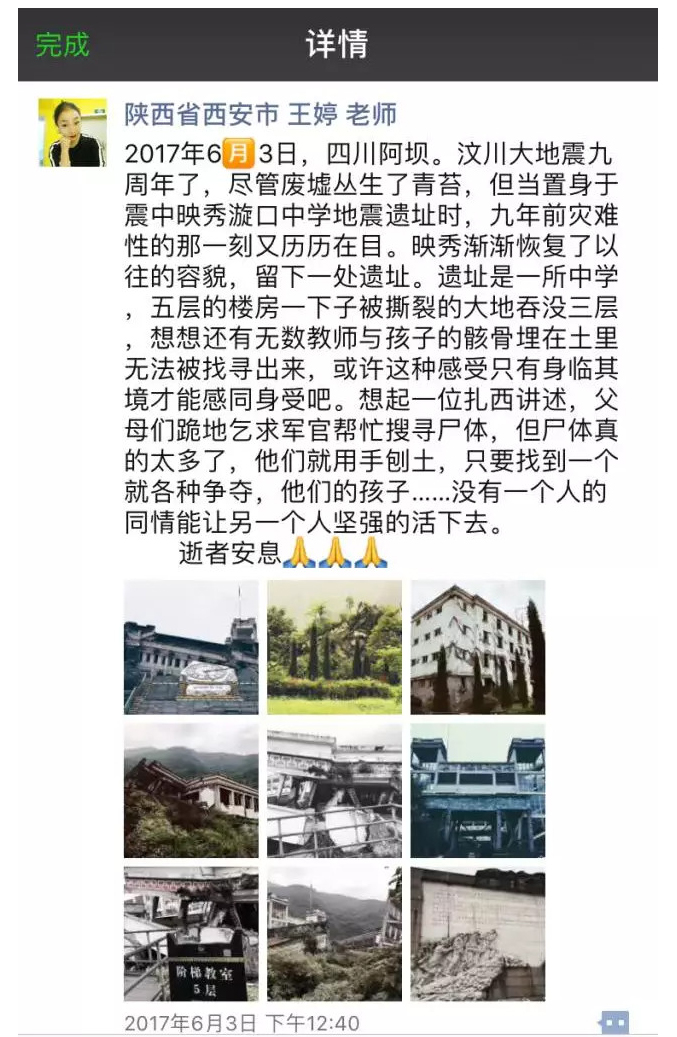Open the ninth photo of the stone relief wall

pyautogui.click(x=477, y=933)
